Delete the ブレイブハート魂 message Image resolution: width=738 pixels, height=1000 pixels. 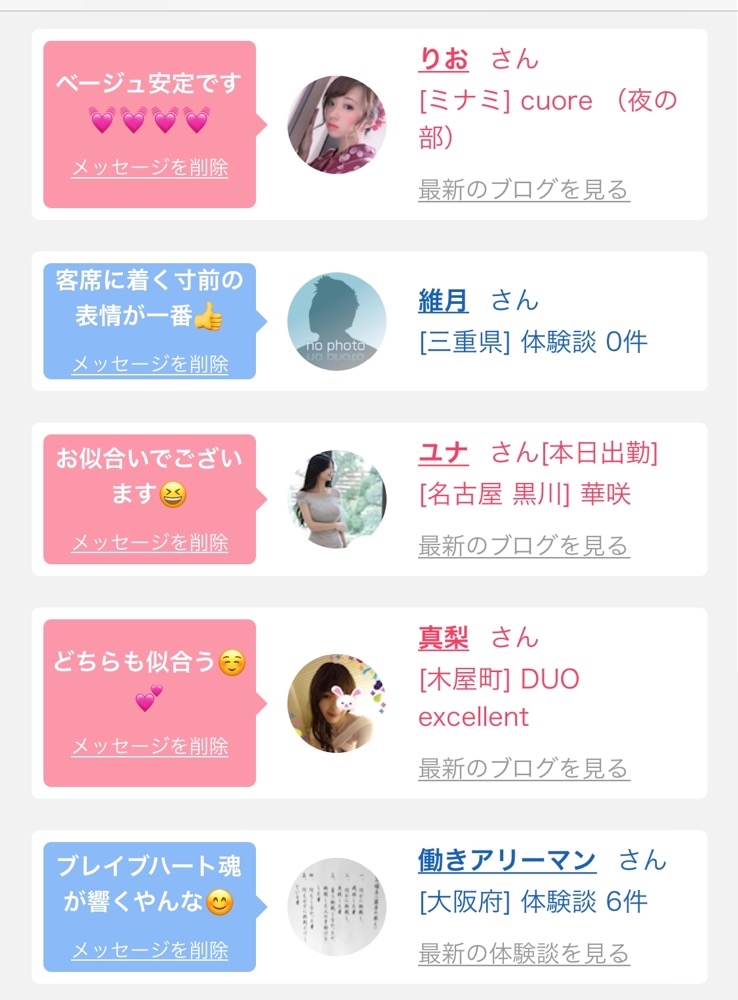tap(150, 950)
